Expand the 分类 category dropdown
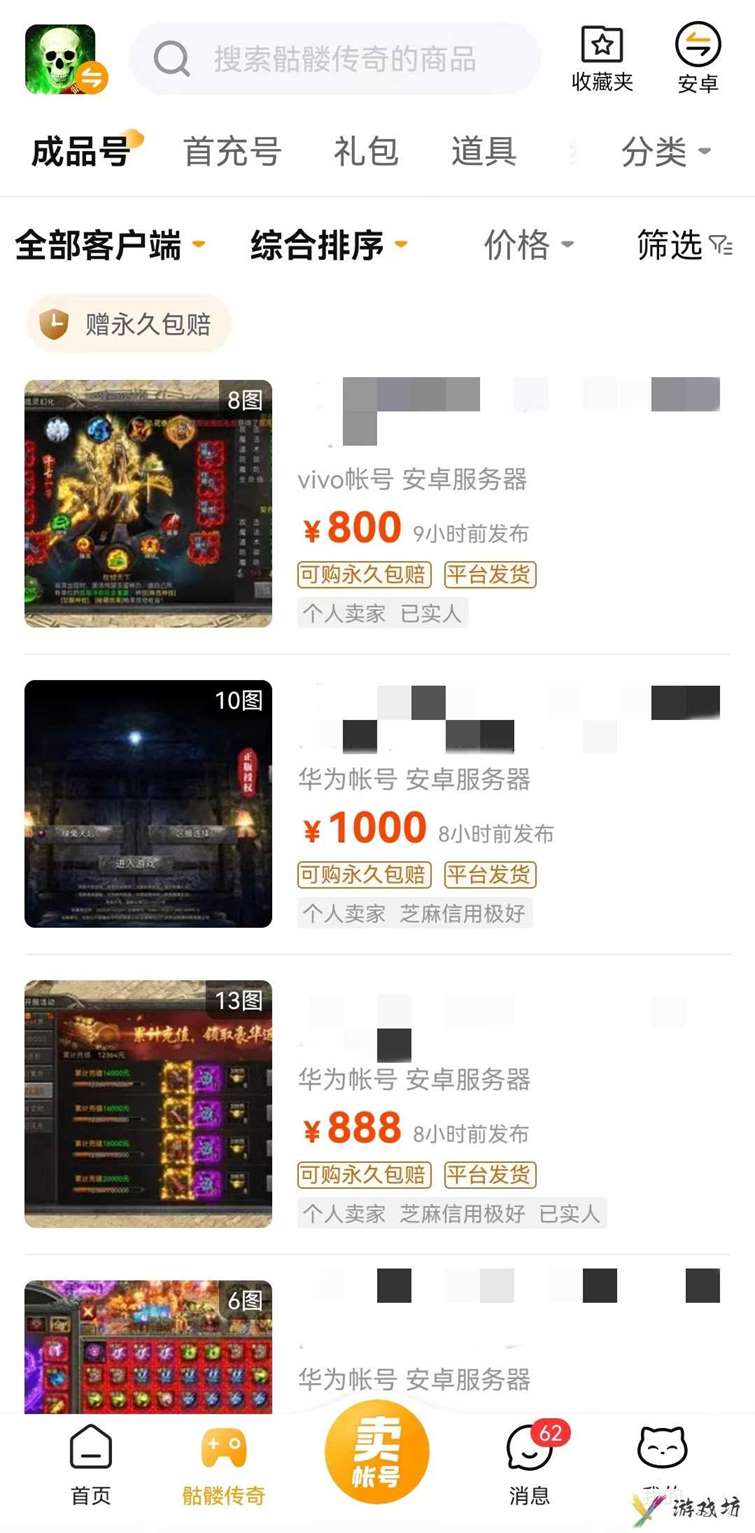The image size is (755, 1533). (x=666, y=152)
